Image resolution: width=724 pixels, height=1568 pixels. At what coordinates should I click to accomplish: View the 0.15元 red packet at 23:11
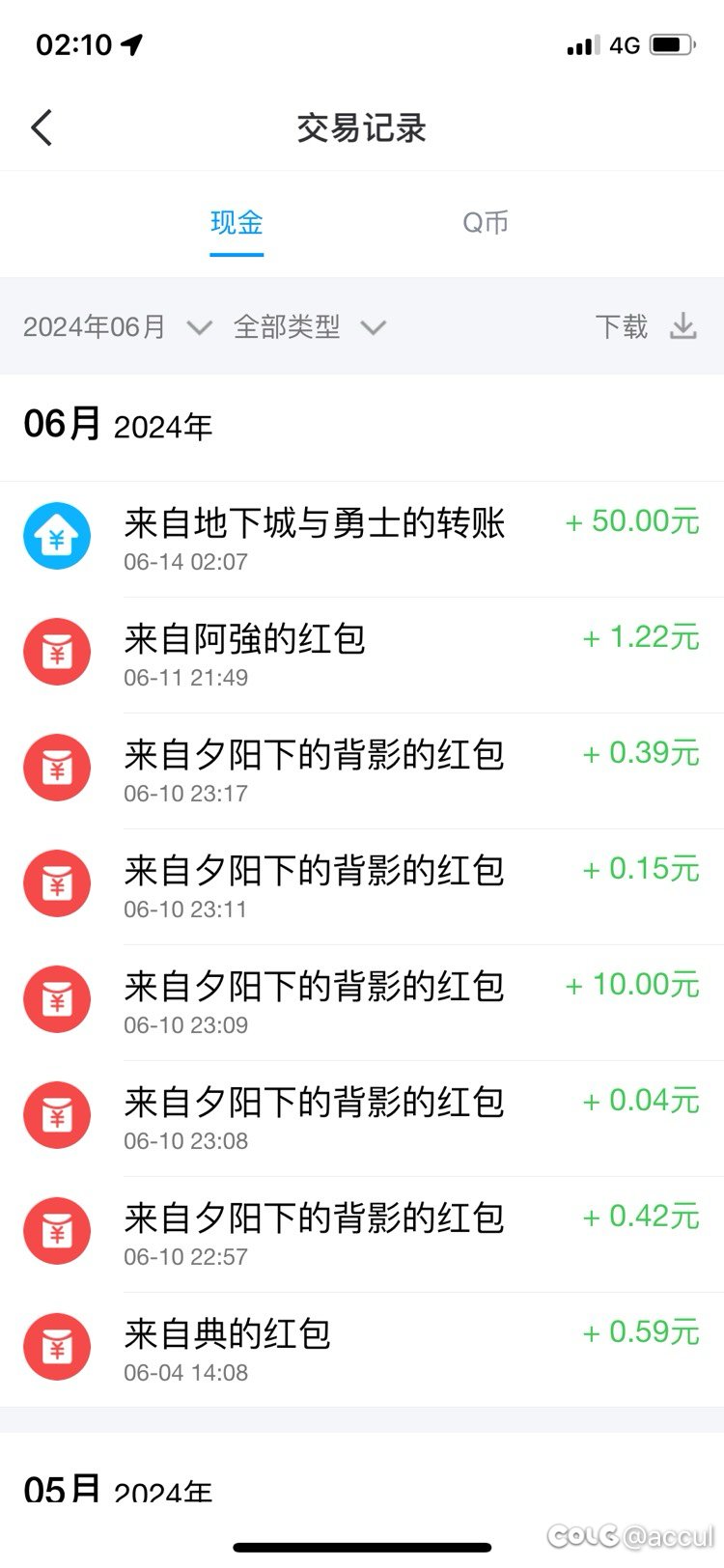tap(362, 886)
